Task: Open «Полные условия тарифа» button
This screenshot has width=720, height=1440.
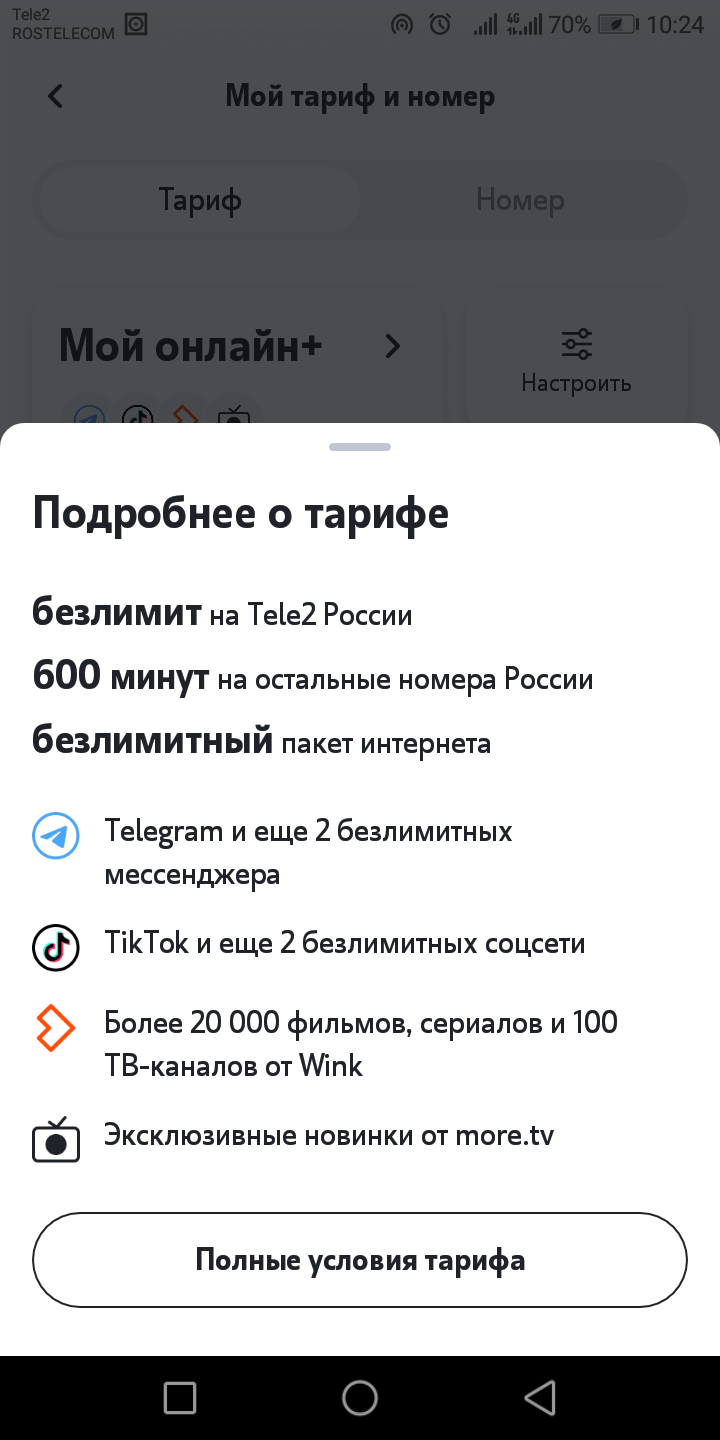Action: [x=360, y=1260]
